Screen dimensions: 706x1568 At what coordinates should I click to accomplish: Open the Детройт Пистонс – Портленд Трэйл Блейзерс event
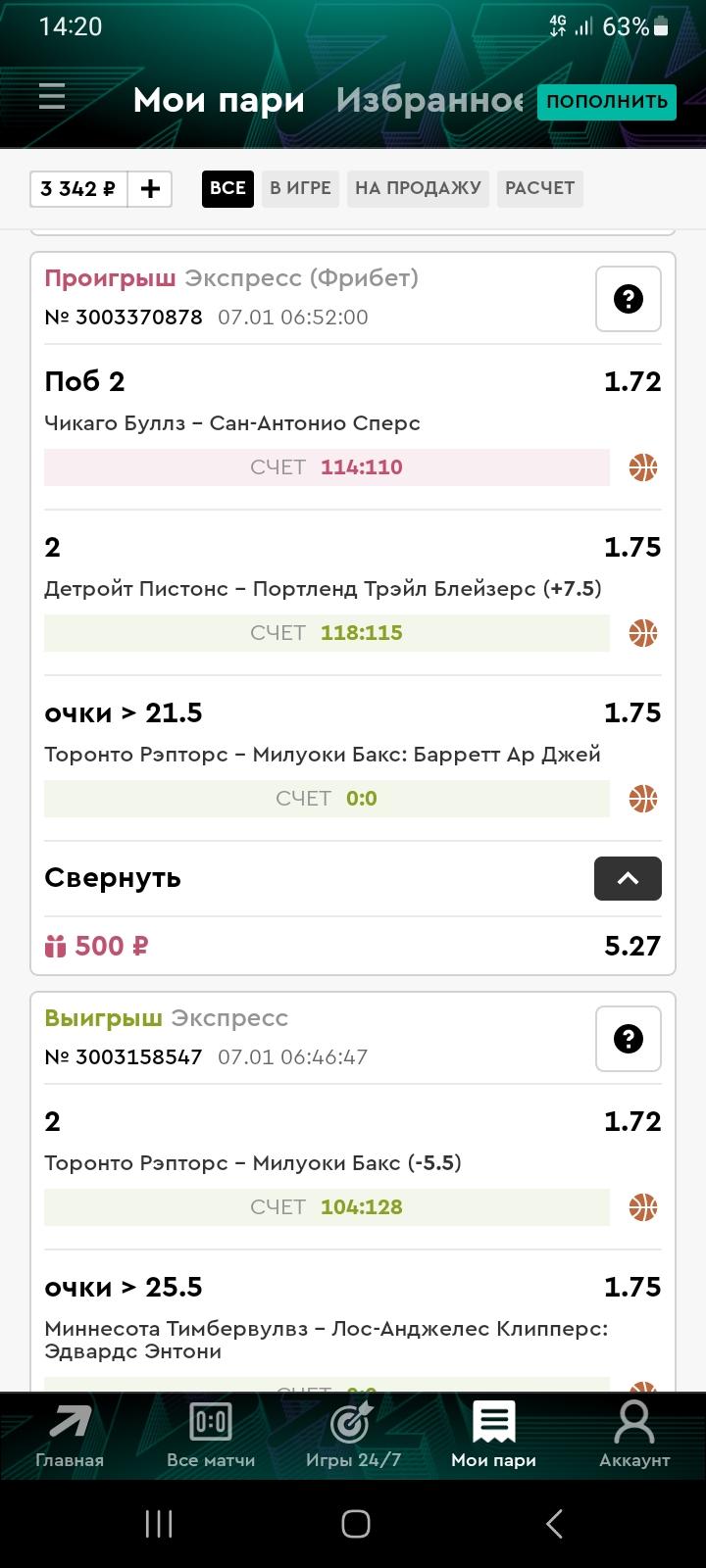(323, 589)
